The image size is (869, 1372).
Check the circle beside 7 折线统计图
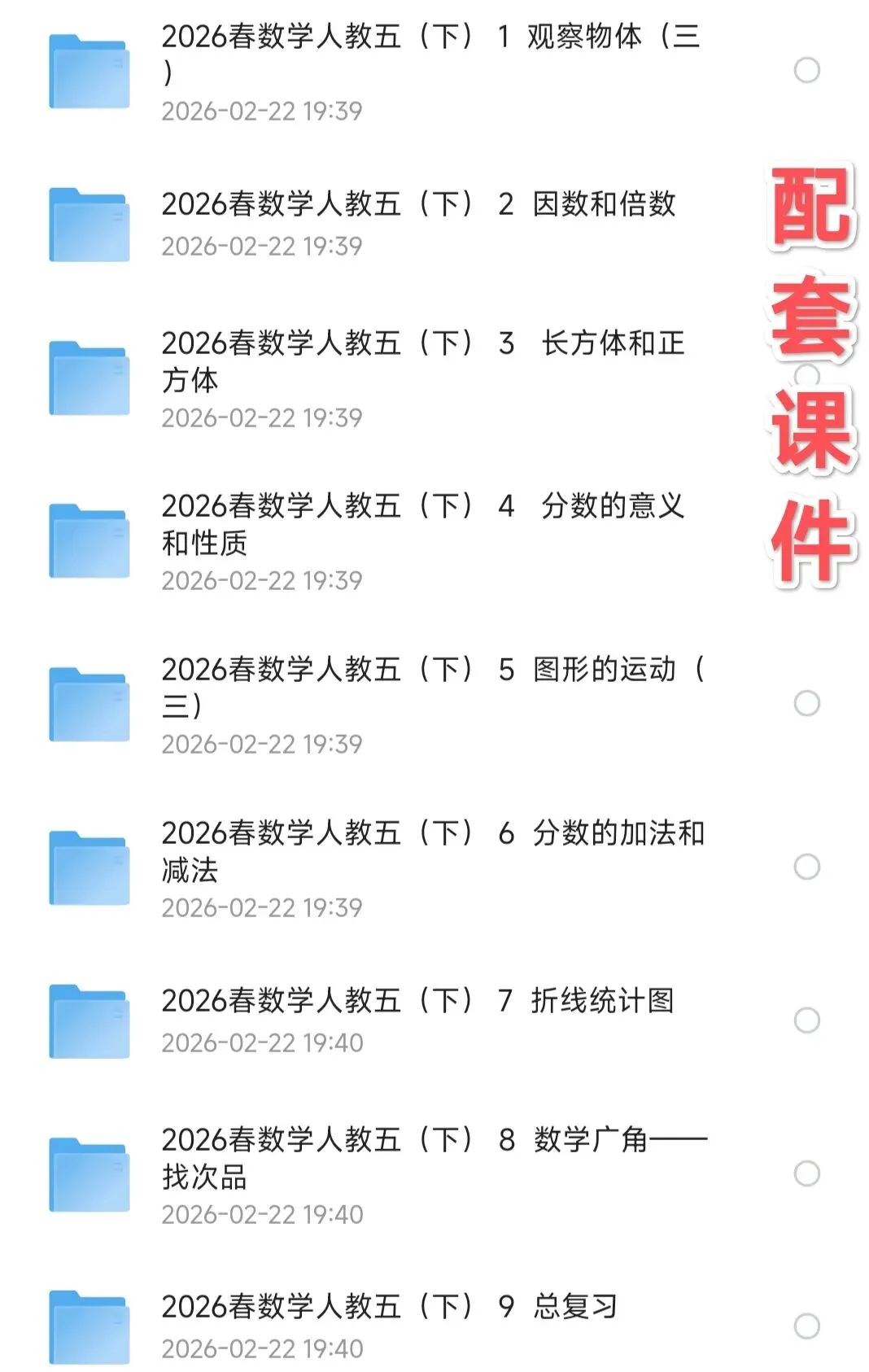tap(806, 1020)
